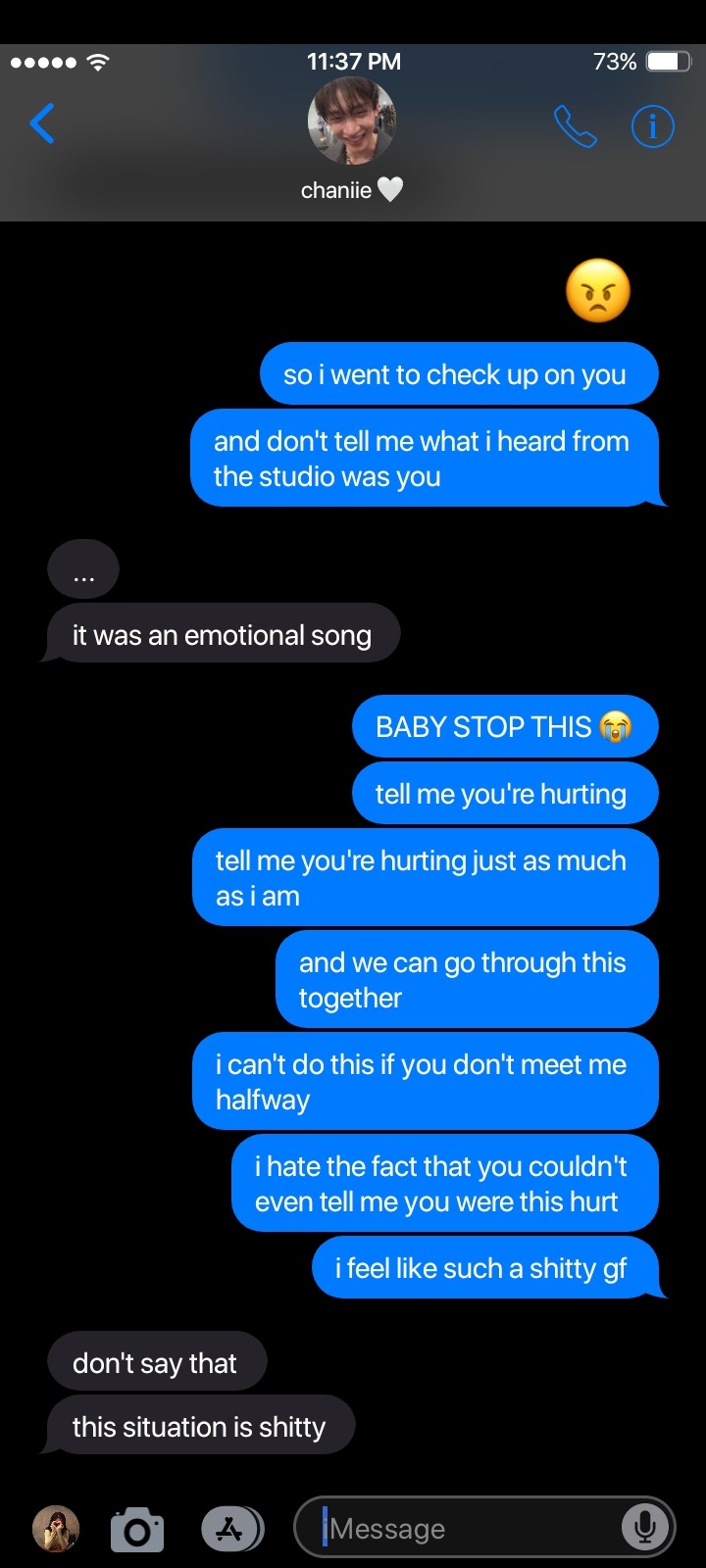The image size is (706, 1568).
Task: Tap the profile picture beside the camera
Action: 56,1529
